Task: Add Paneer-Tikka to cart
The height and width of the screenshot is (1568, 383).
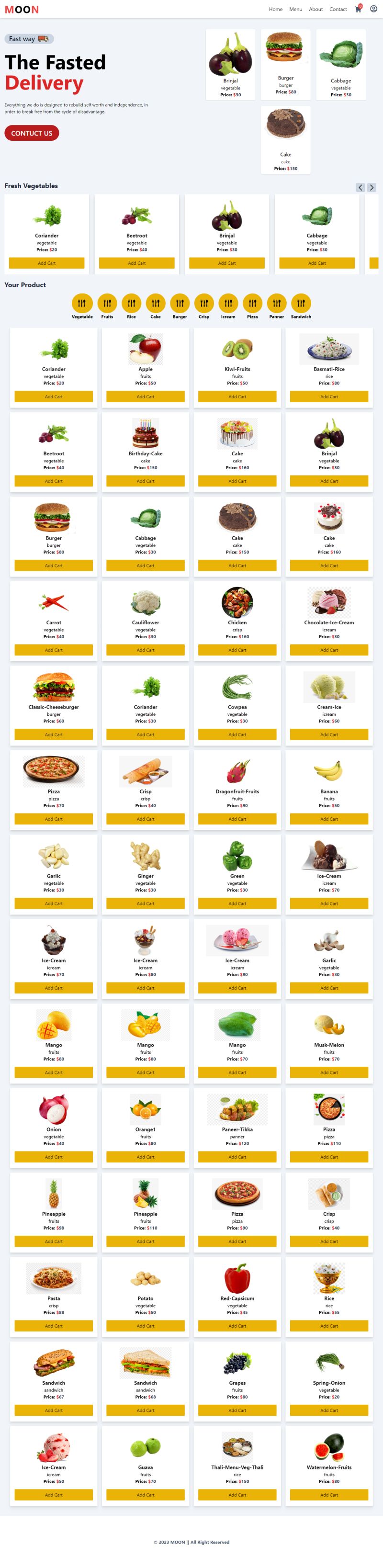Action: [x=237, y=1157]
